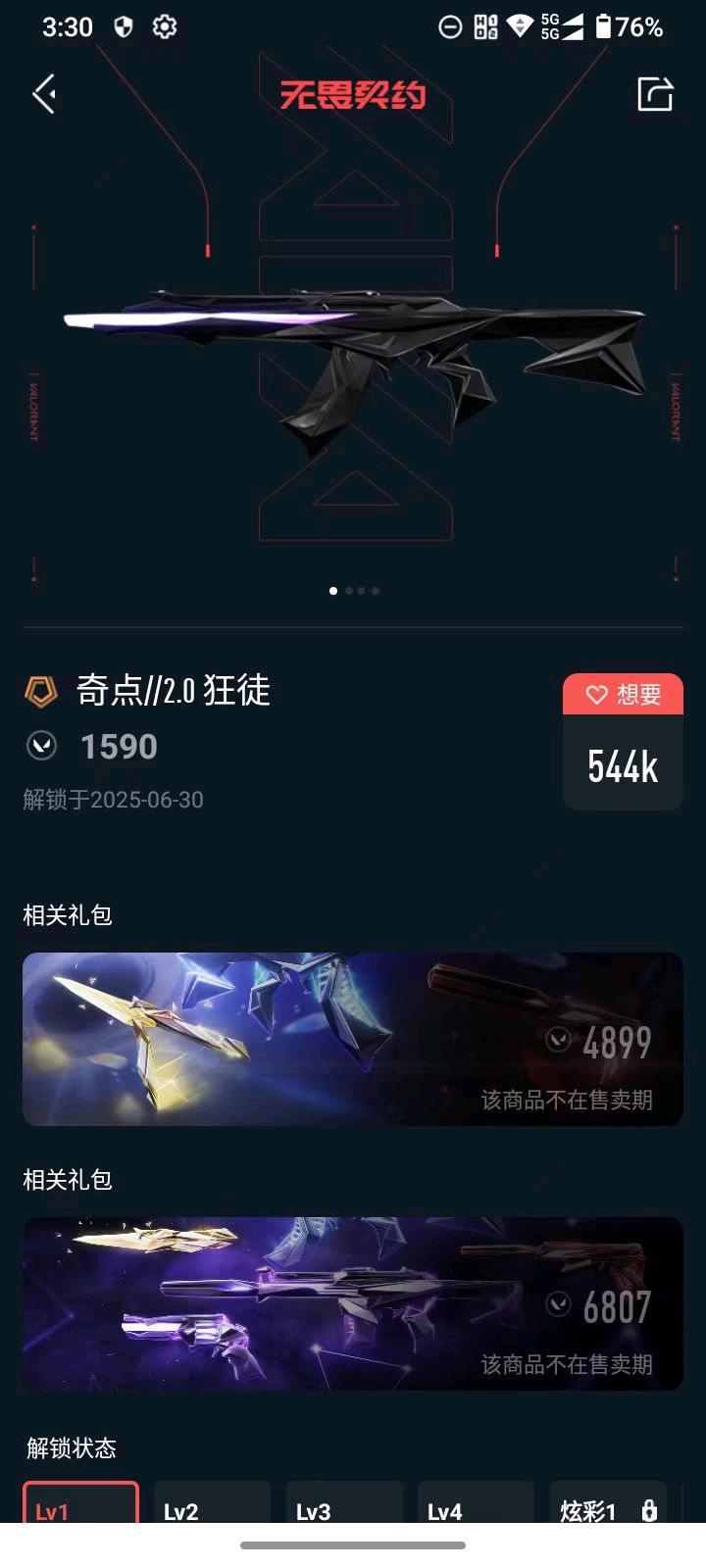Share this weapon skin page

point(655,94)
